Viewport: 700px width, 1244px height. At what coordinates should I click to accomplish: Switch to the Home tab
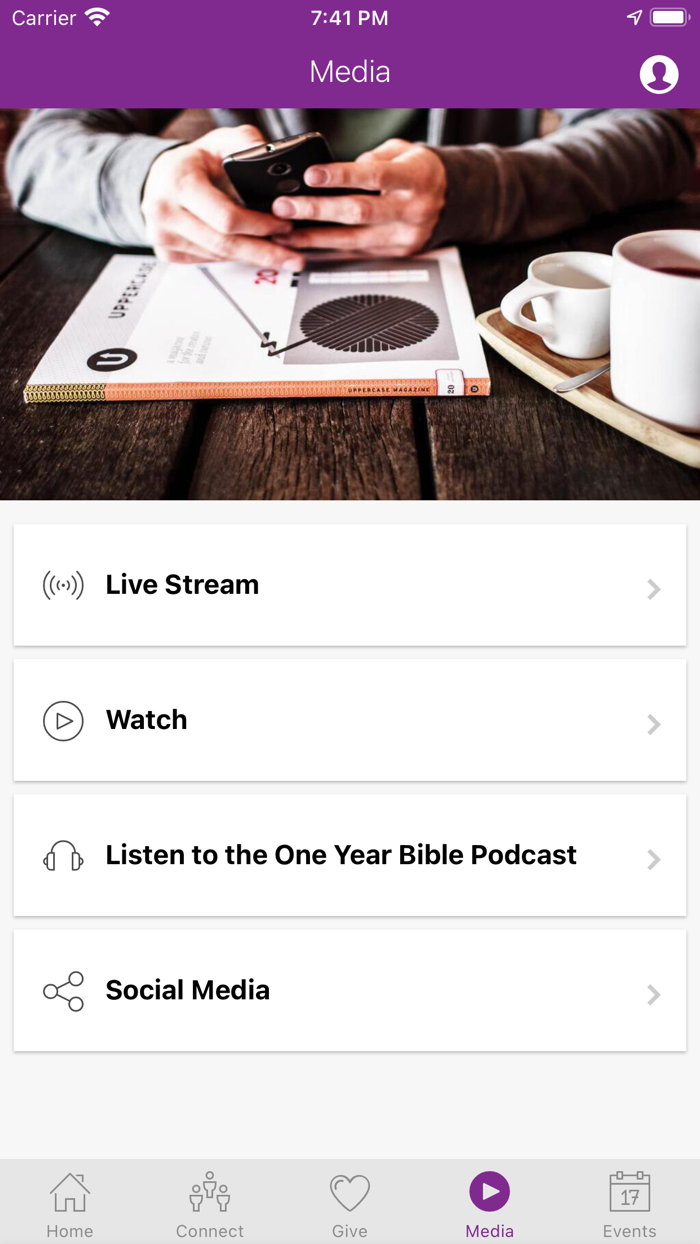coord(70,1203)
